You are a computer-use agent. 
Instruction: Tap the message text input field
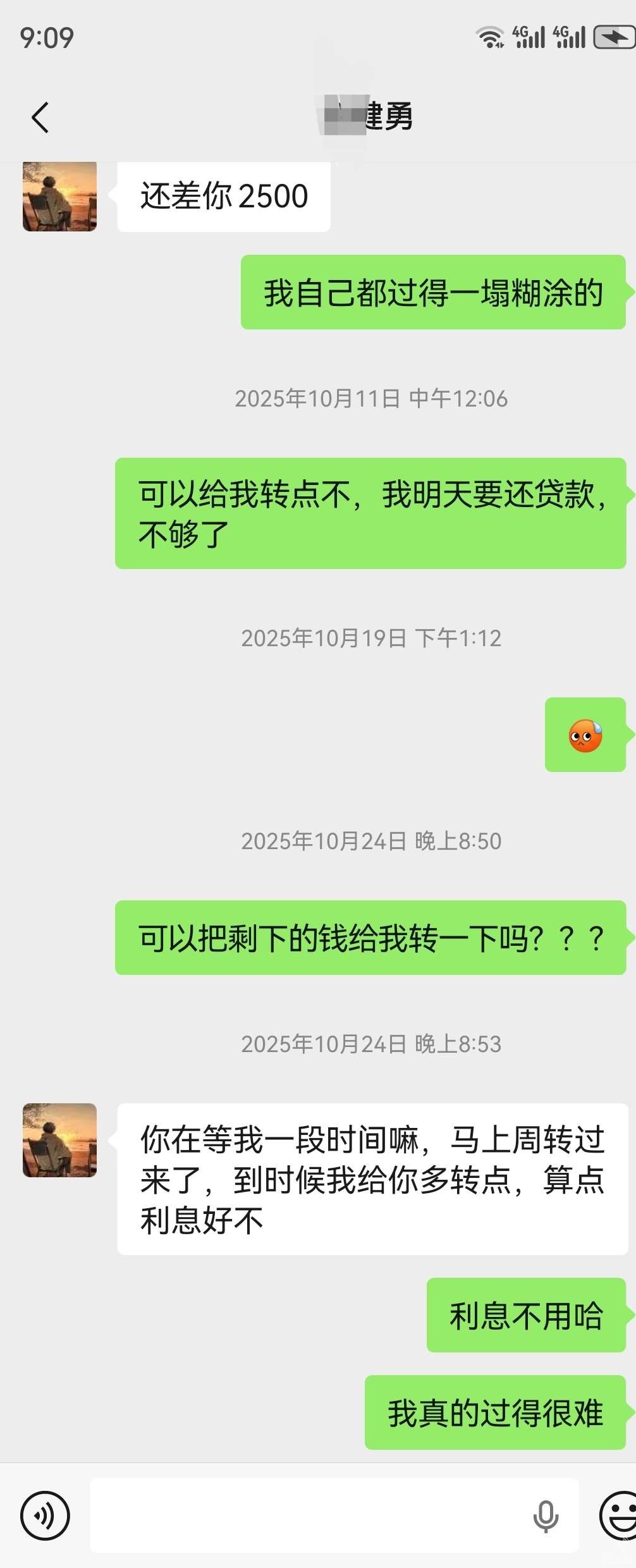click(310, 1515)
